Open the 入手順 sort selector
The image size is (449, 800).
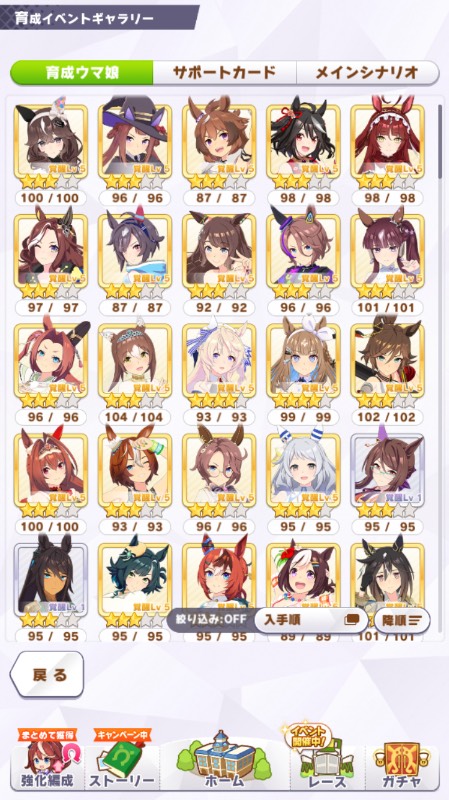click(311, 620)
